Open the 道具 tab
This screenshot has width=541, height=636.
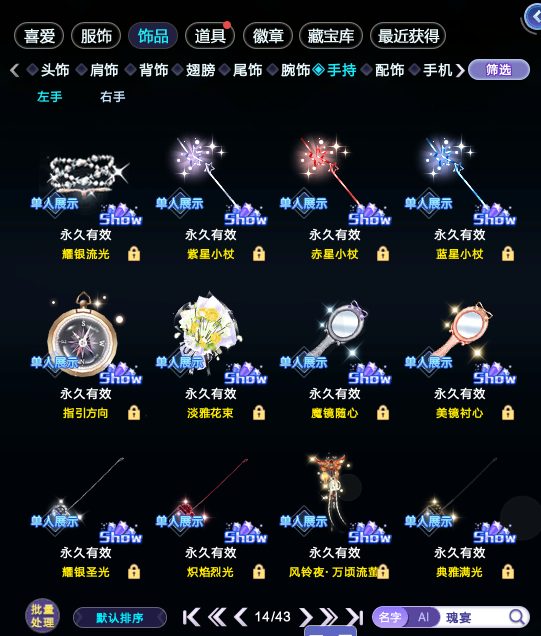pyautogui.click(x=210, y=36)
